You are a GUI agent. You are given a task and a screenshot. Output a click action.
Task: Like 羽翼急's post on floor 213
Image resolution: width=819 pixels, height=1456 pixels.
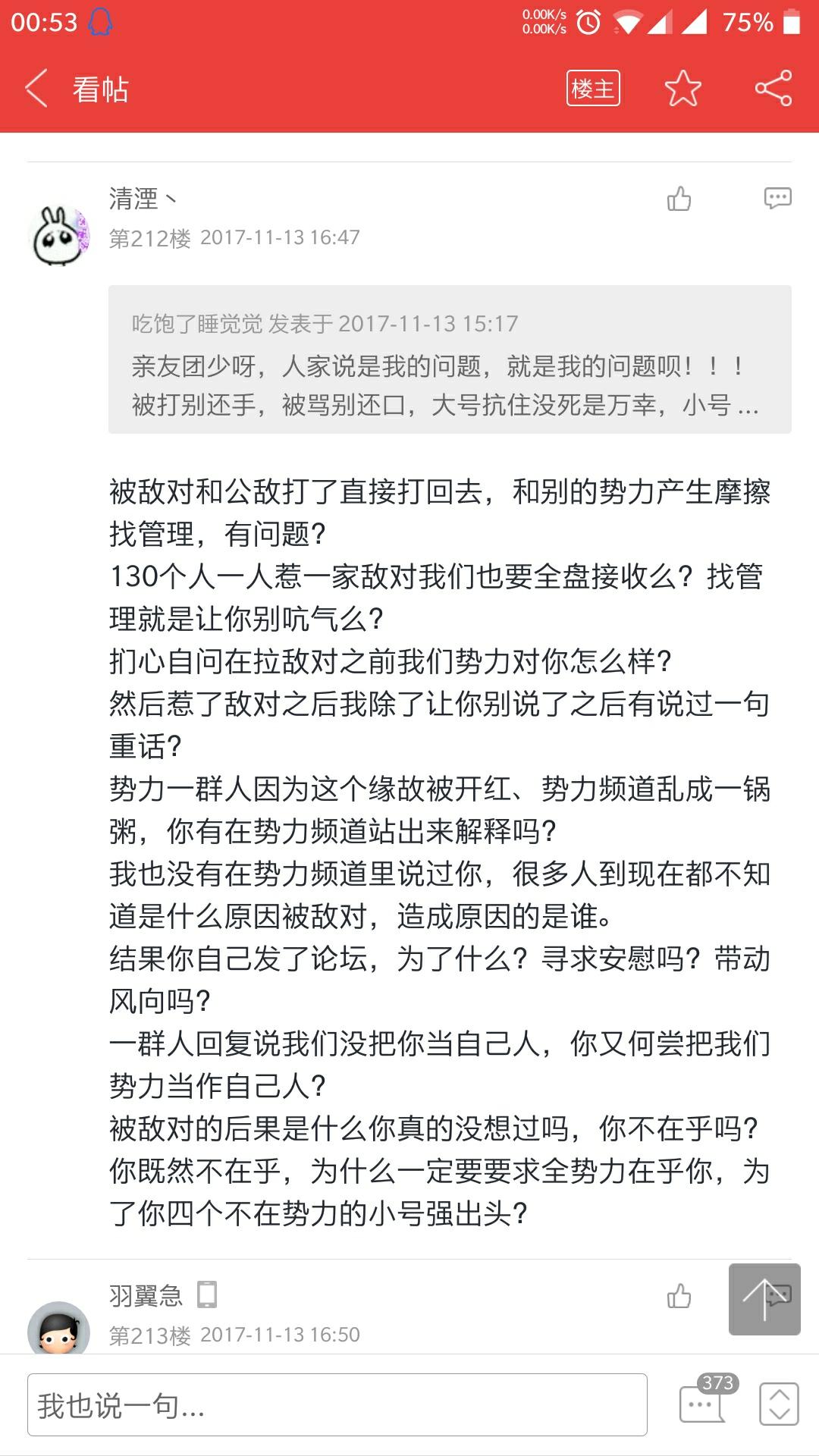click(x=679, y=1296)
